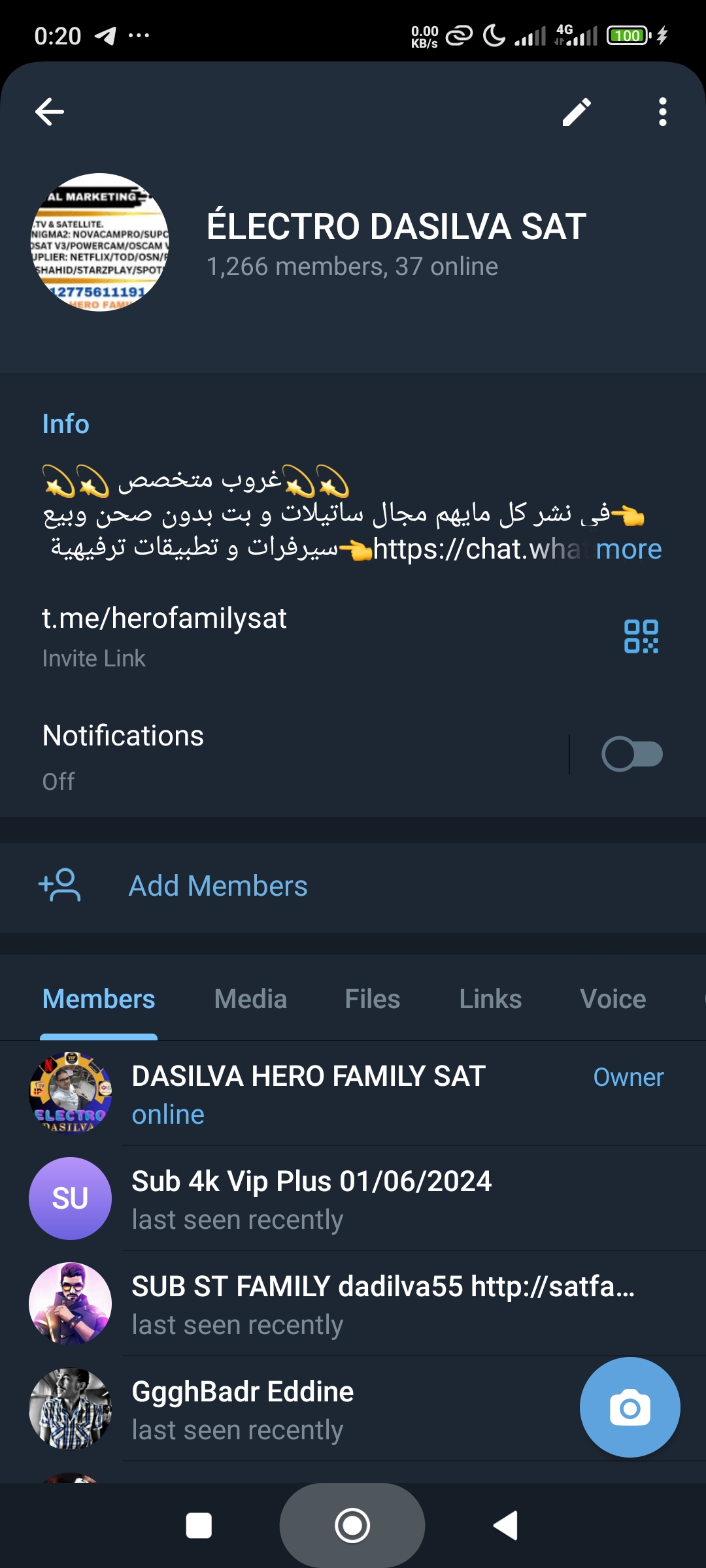Open member SUB ST FAMILY dadilva55
Image resolution: width=706 pixels, height=1568 pixels.
coord(382,1303)
